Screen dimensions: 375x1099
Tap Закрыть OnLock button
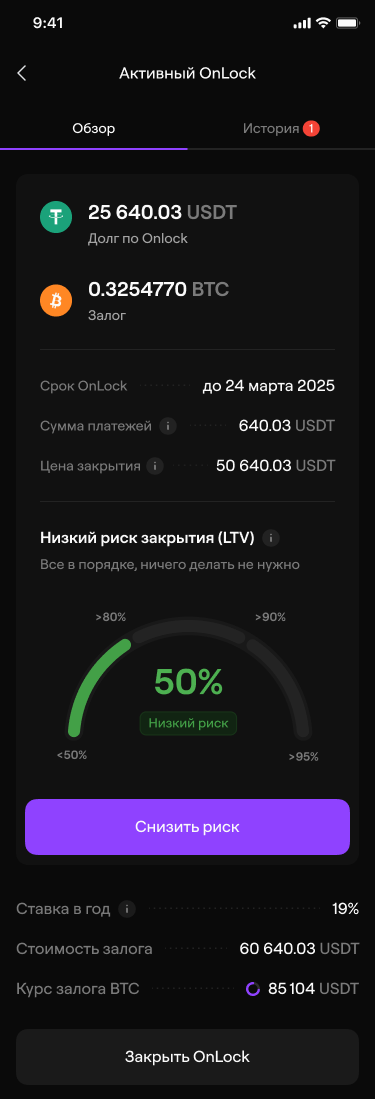tap(187, 1056)
